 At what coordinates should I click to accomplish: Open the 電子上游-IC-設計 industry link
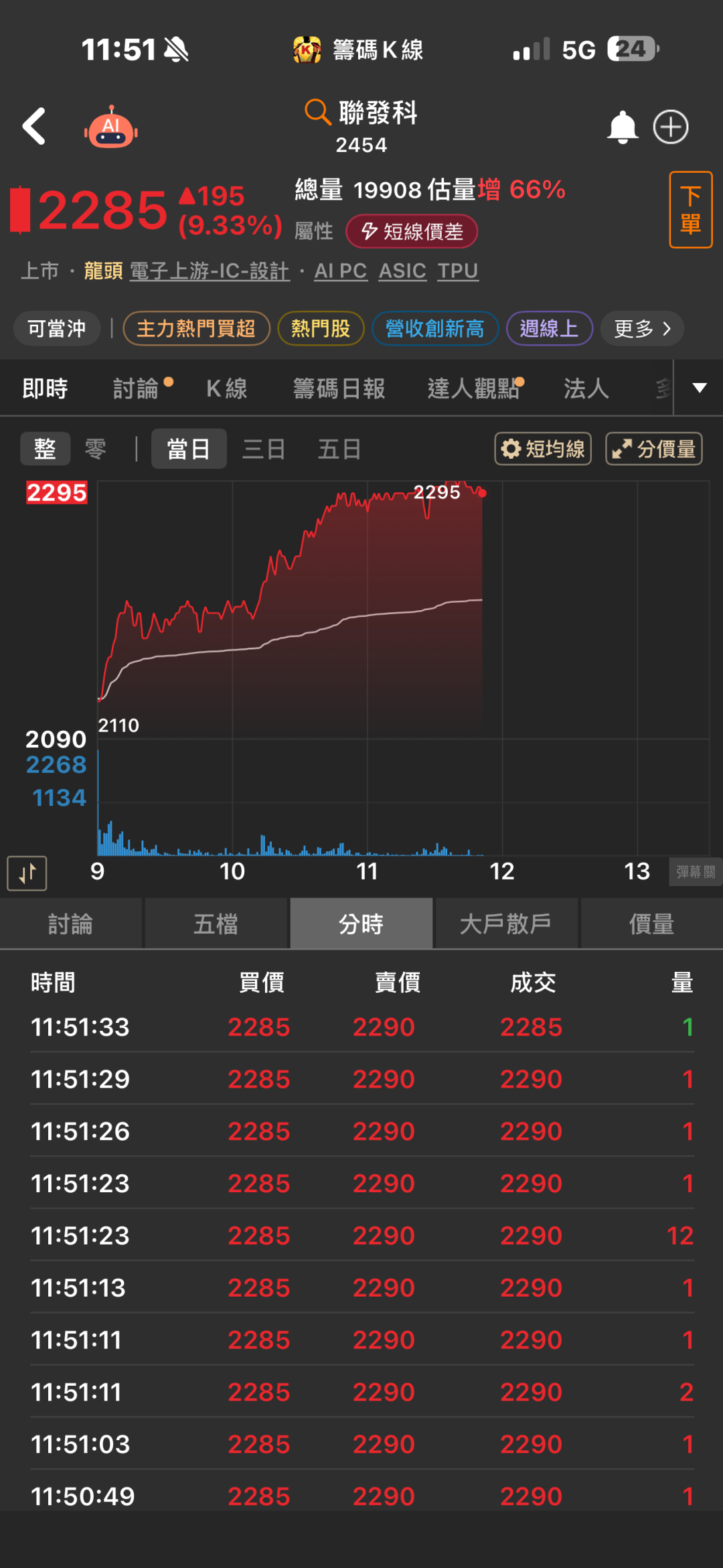pyautogui.click(x=210, y=271)
